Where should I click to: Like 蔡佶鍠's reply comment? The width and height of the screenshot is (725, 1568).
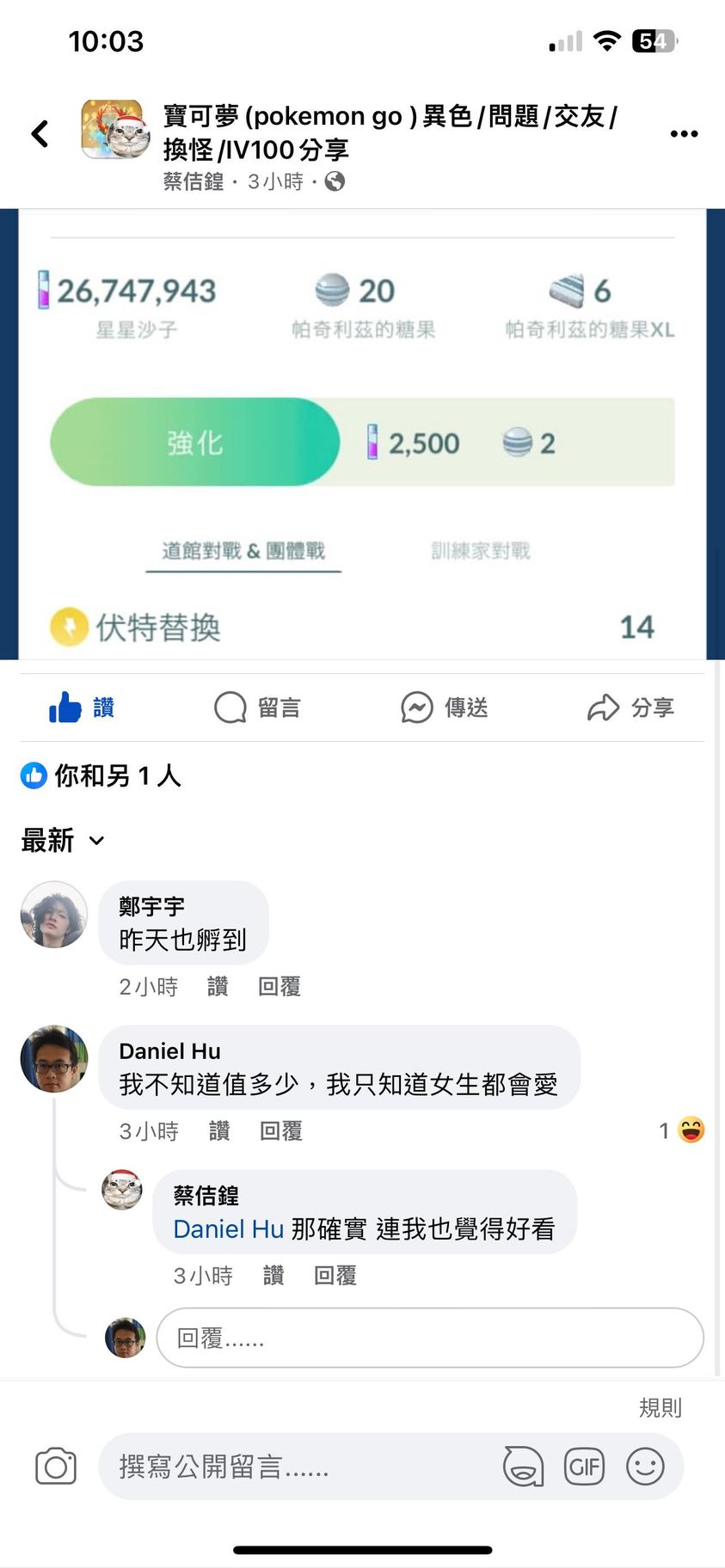tap(273, 1275)
